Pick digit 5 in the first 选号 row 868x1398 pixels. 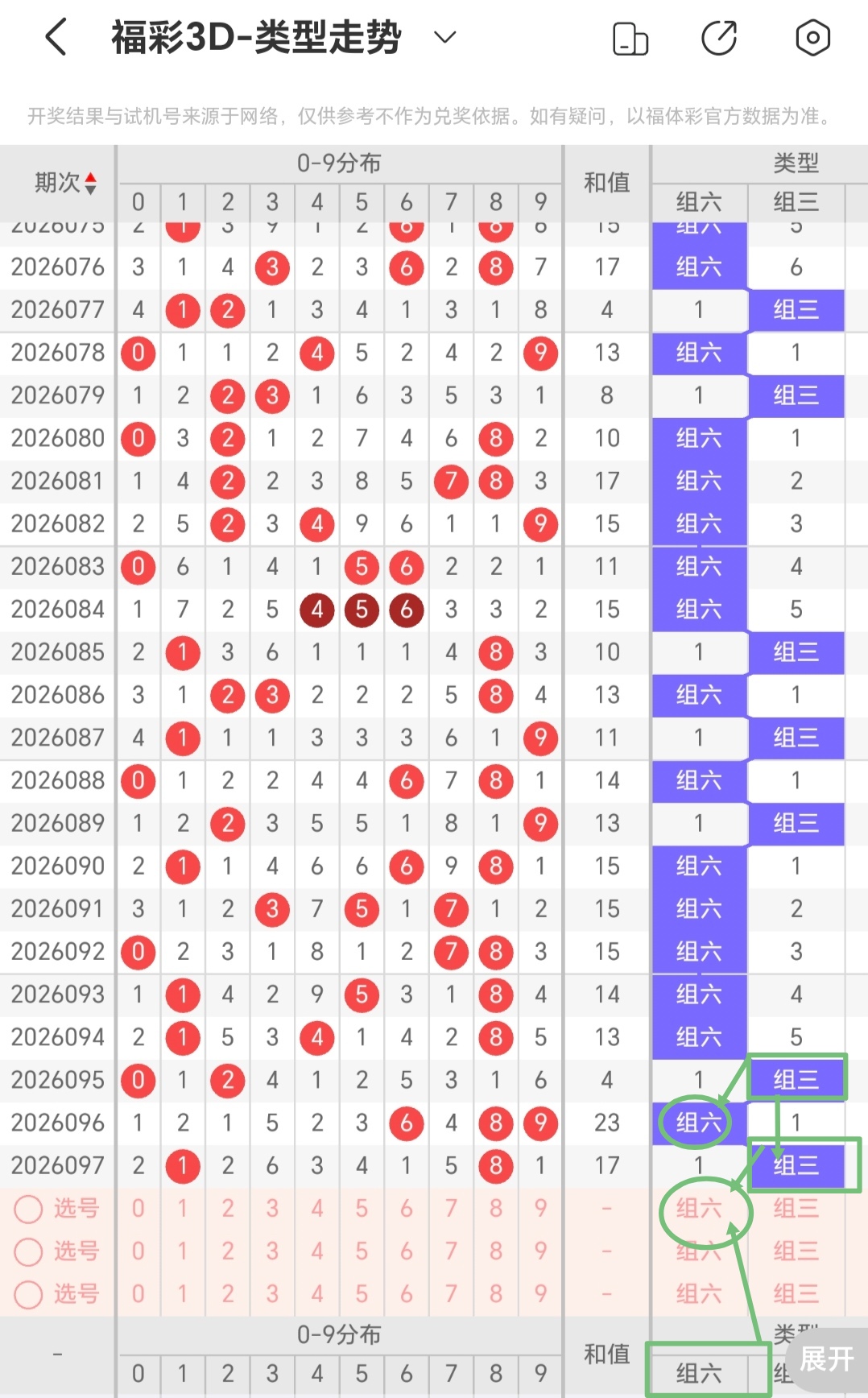pyautogui.click(x=362, y=1208)
